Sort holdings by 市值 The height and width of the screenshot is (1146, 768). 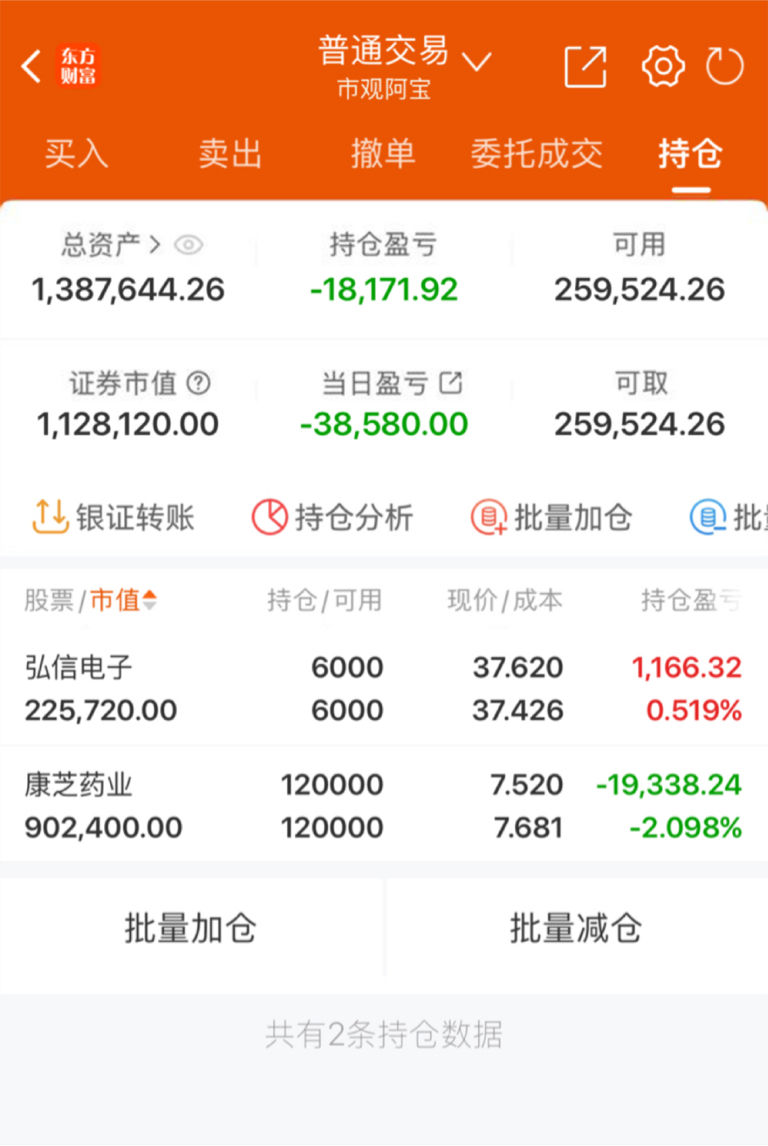(123, 600)
